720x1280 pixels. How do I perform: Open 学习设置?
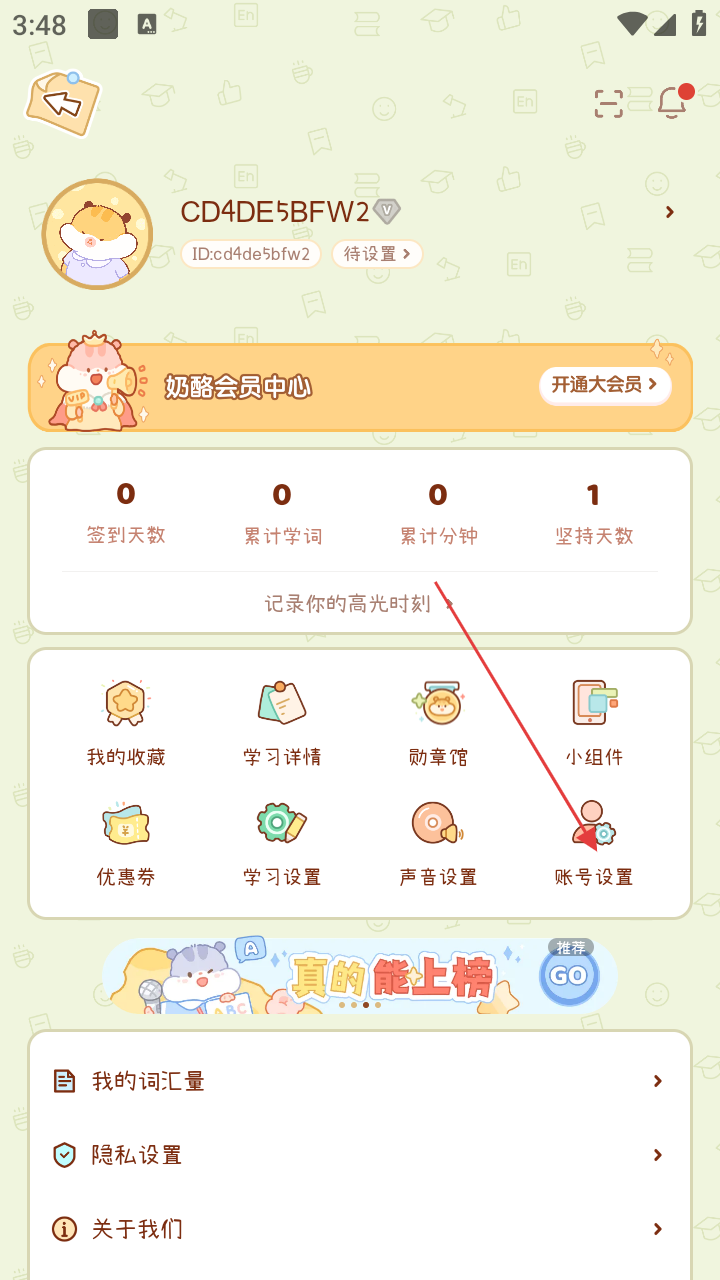pyautogui.click(x=282, y=842)
